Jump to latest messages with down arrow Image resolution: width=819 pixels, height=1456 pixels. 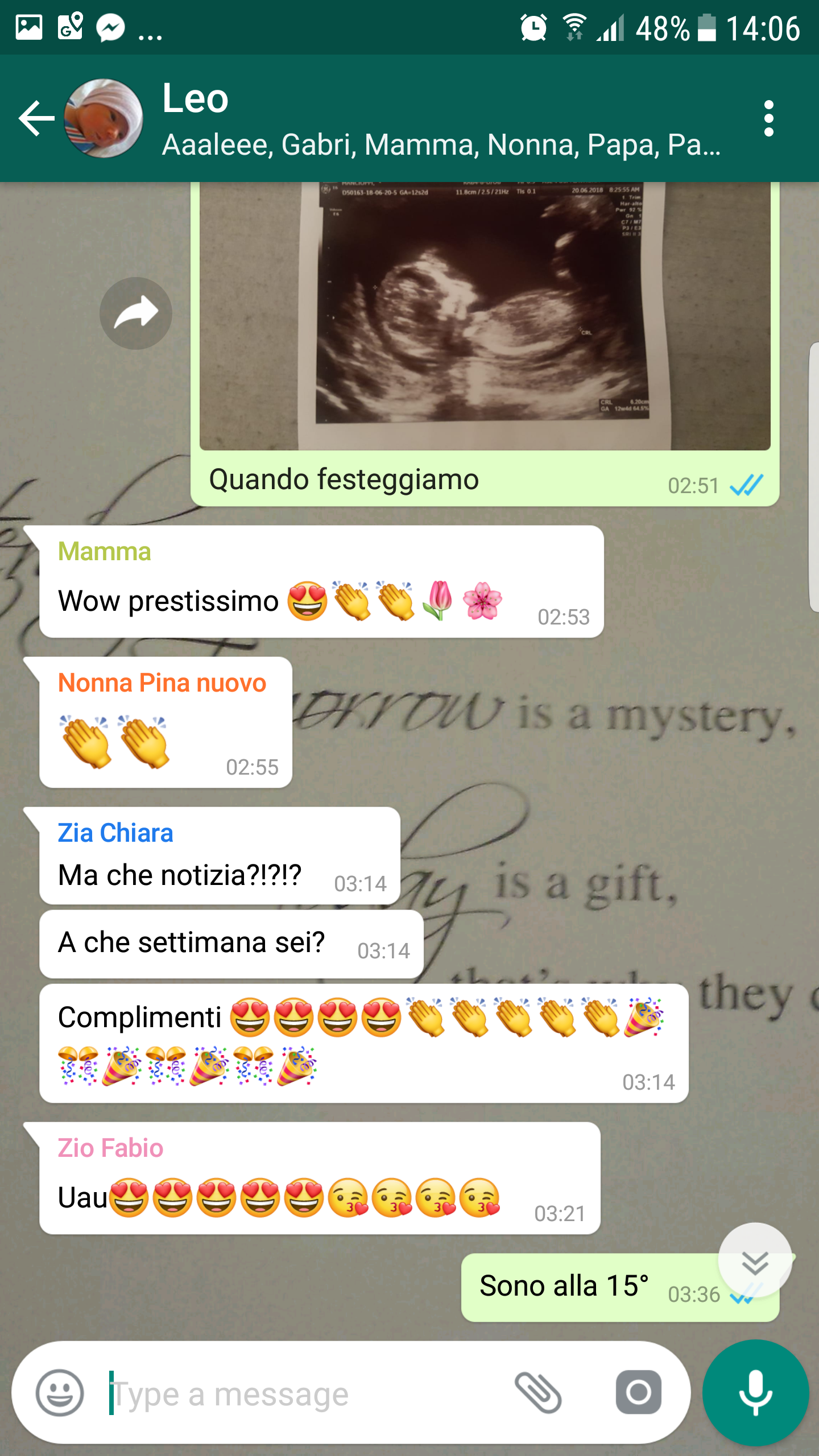(755, 1260)
